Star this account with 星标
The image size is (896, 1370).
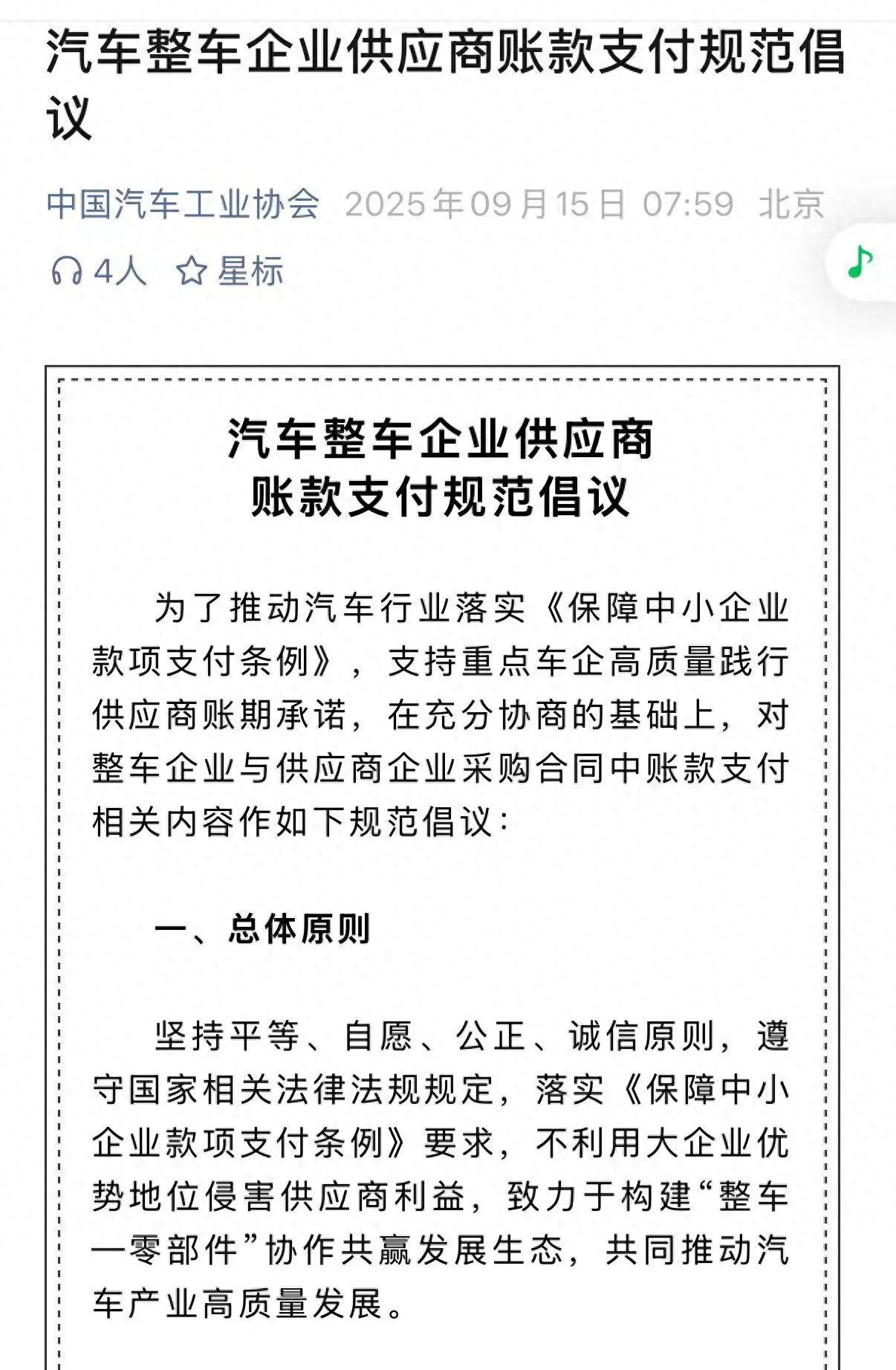(230, 271)
